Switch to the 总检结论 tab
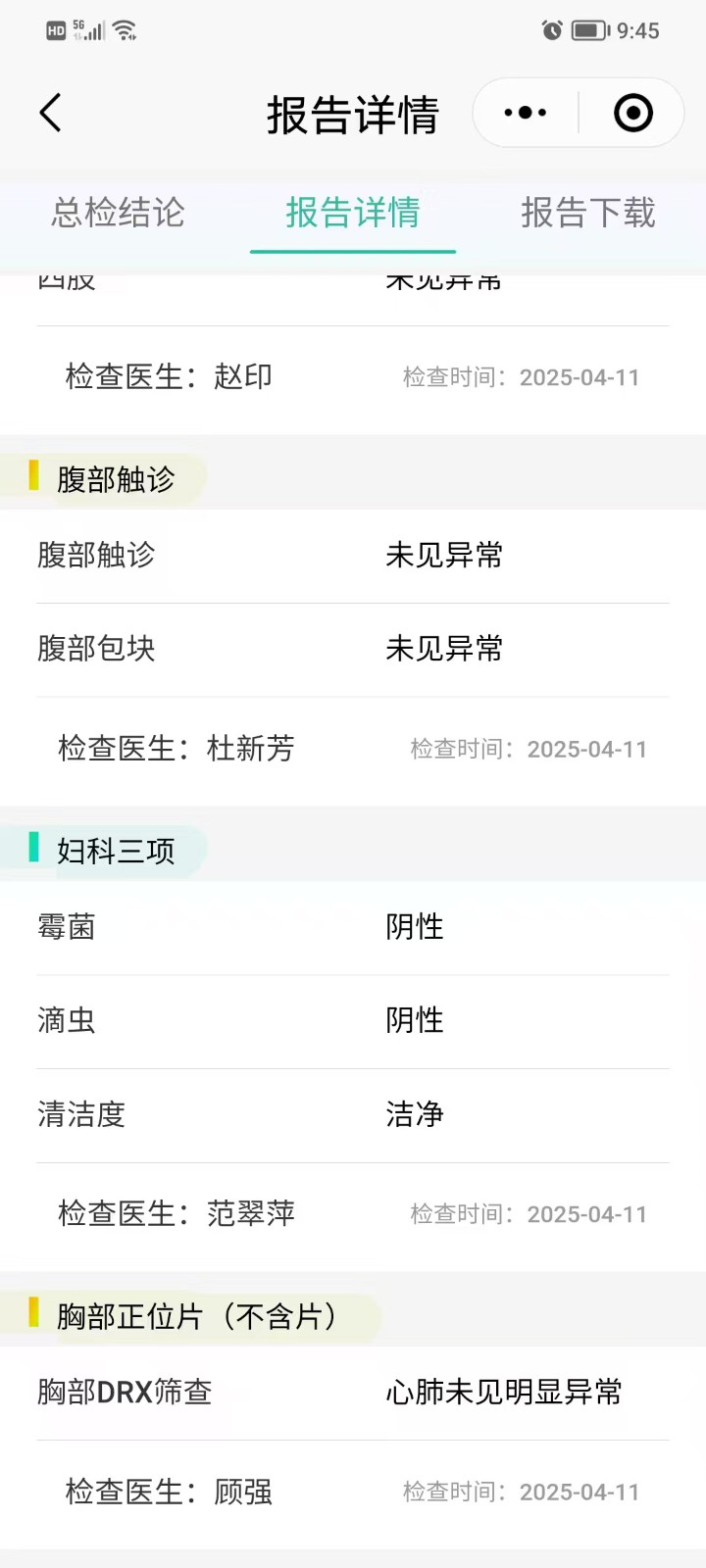The height and width of the screenshot is (1568, 706). tap(118, 213)
